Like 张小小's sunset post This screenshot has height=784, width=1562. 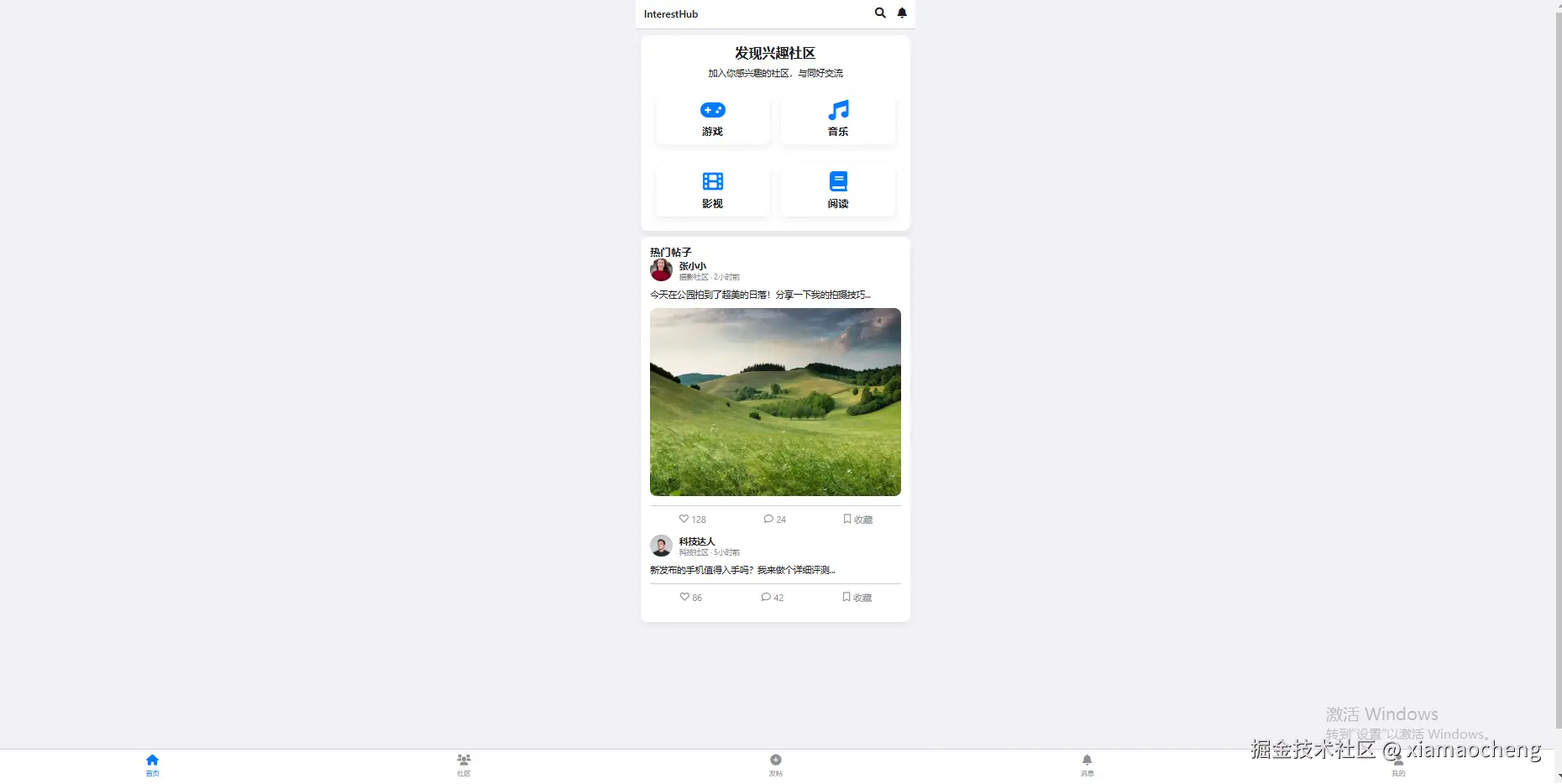(x=692, y=519)
